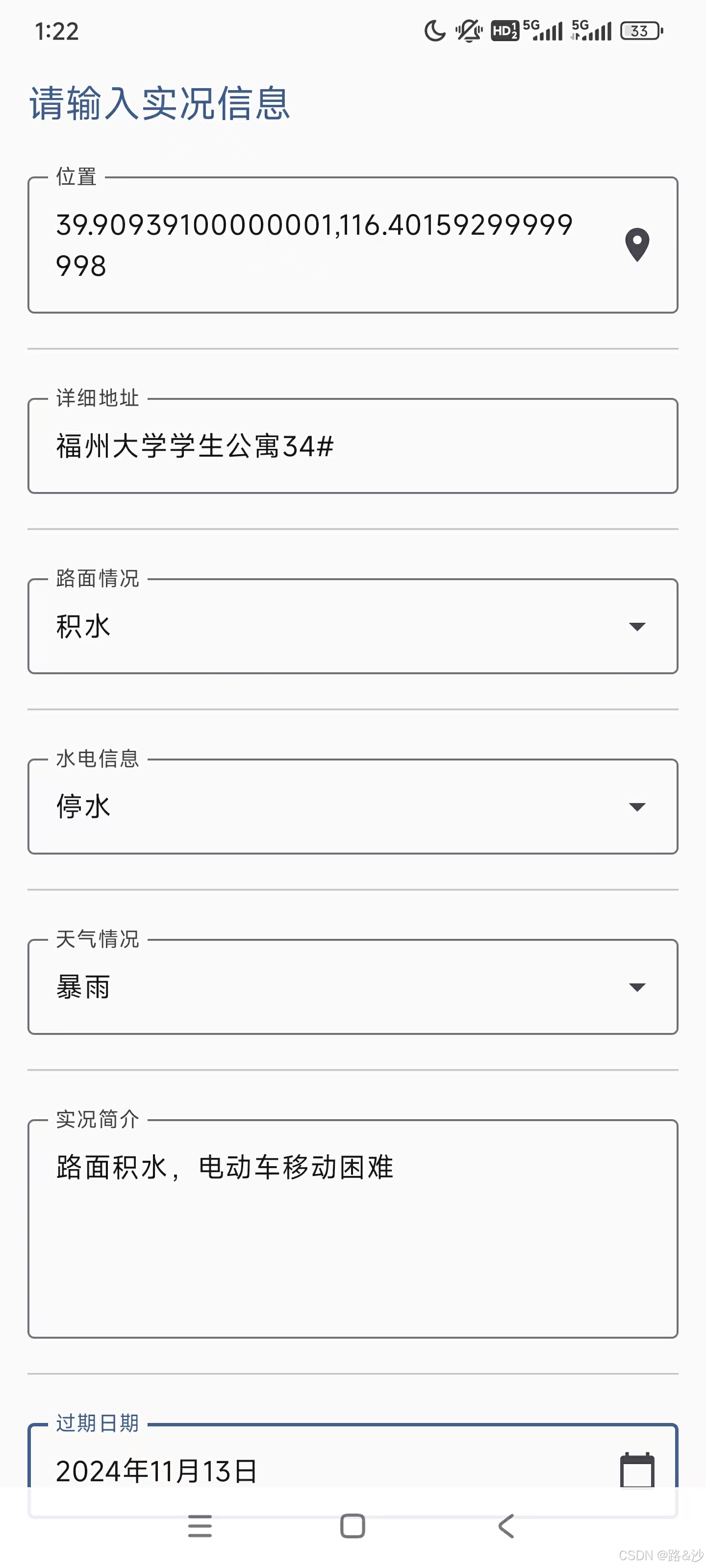
Task: Tap the HD2 indicator in the status bar
Action: (x=504, y=30)
